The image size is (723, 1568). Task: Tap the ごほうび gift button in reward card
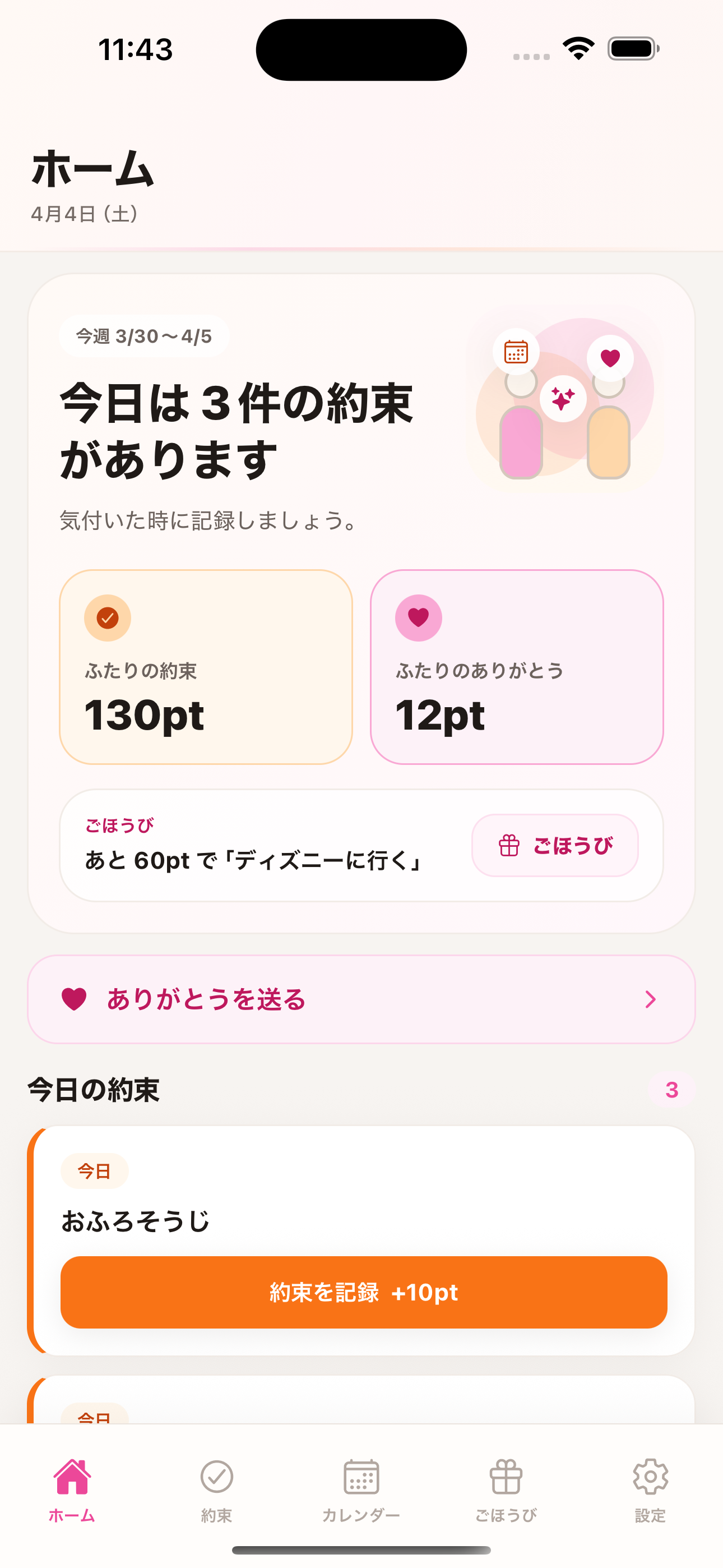(x=554, y=846)
